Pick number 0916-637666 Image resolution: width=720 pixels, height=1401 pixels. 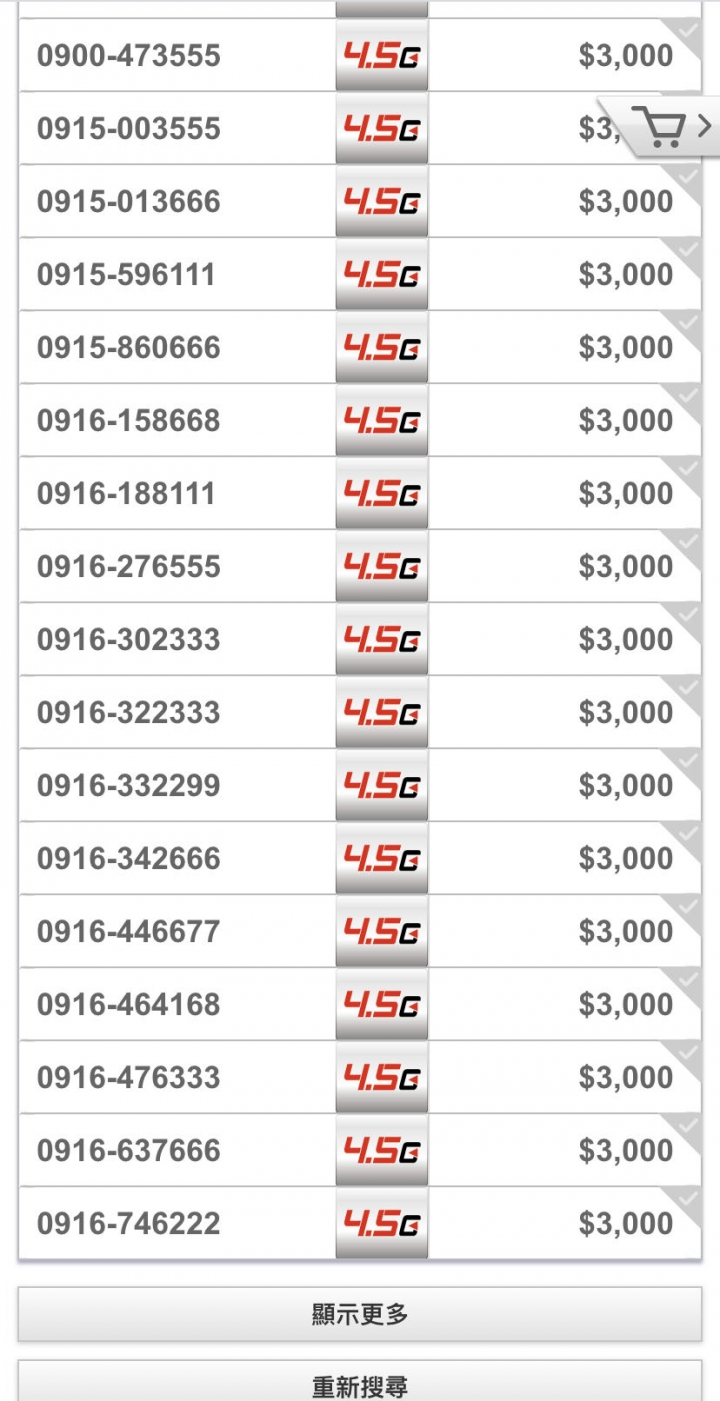360,1150
